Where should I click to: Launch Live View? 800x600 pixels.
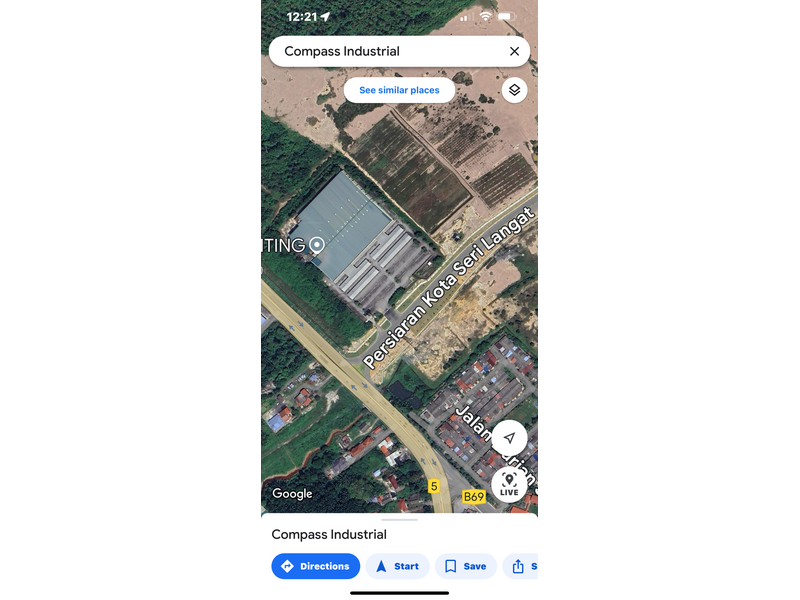pyautogui.click(x=509, y=485)
